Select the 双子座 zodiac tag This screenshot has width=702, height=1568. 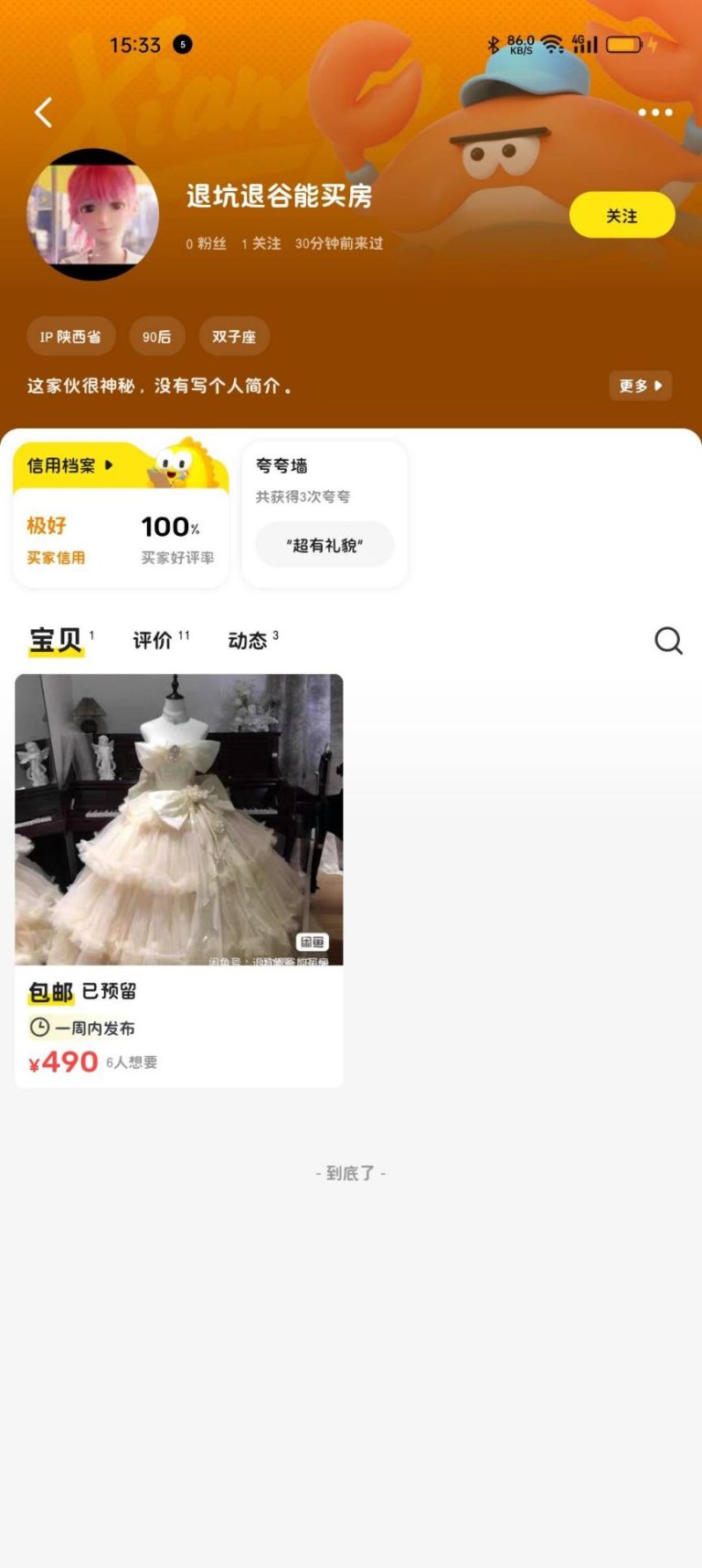(233, 336)
